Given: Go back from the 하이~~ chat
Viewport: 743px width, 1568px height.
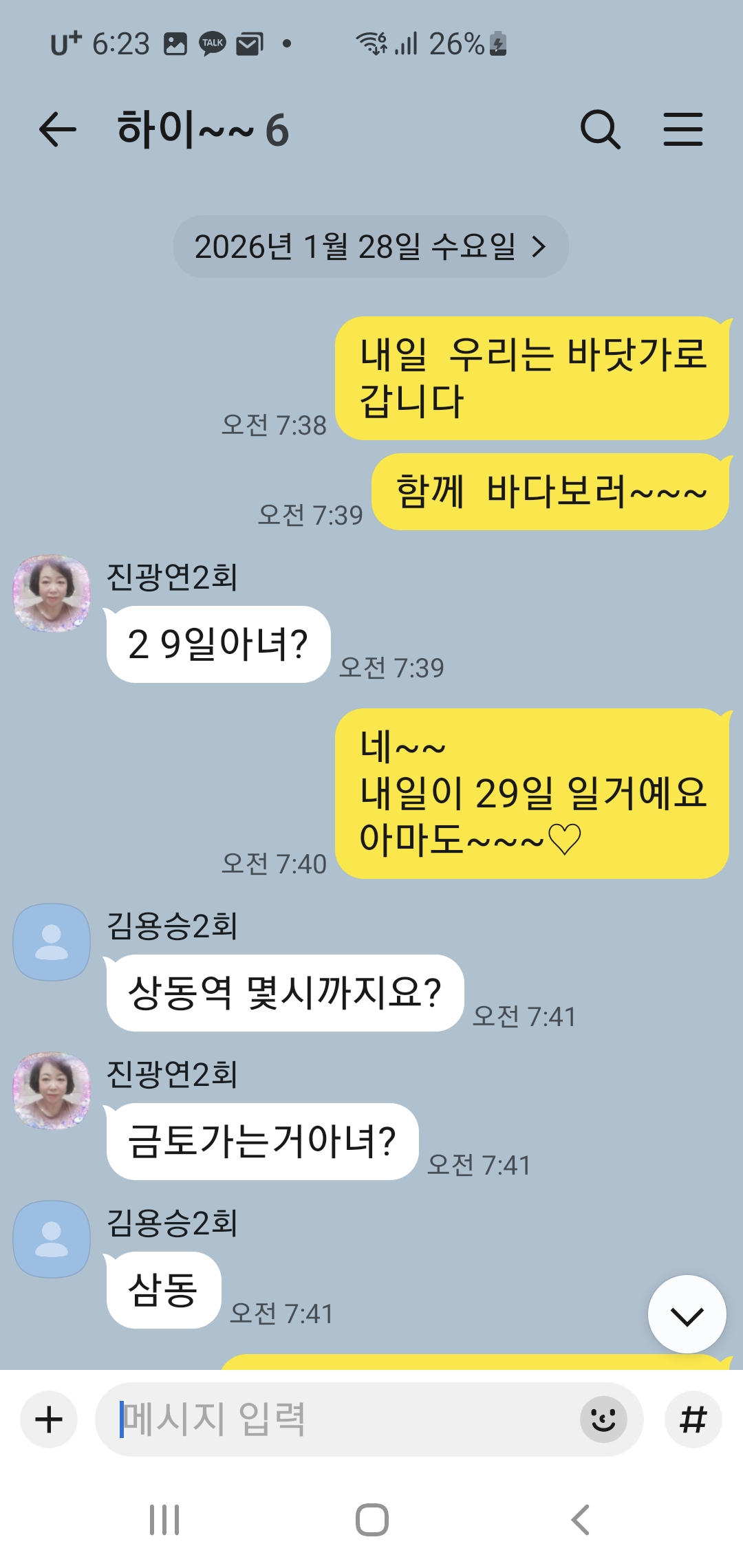Looking at the screenshot, I should click(x=57, y=130).
